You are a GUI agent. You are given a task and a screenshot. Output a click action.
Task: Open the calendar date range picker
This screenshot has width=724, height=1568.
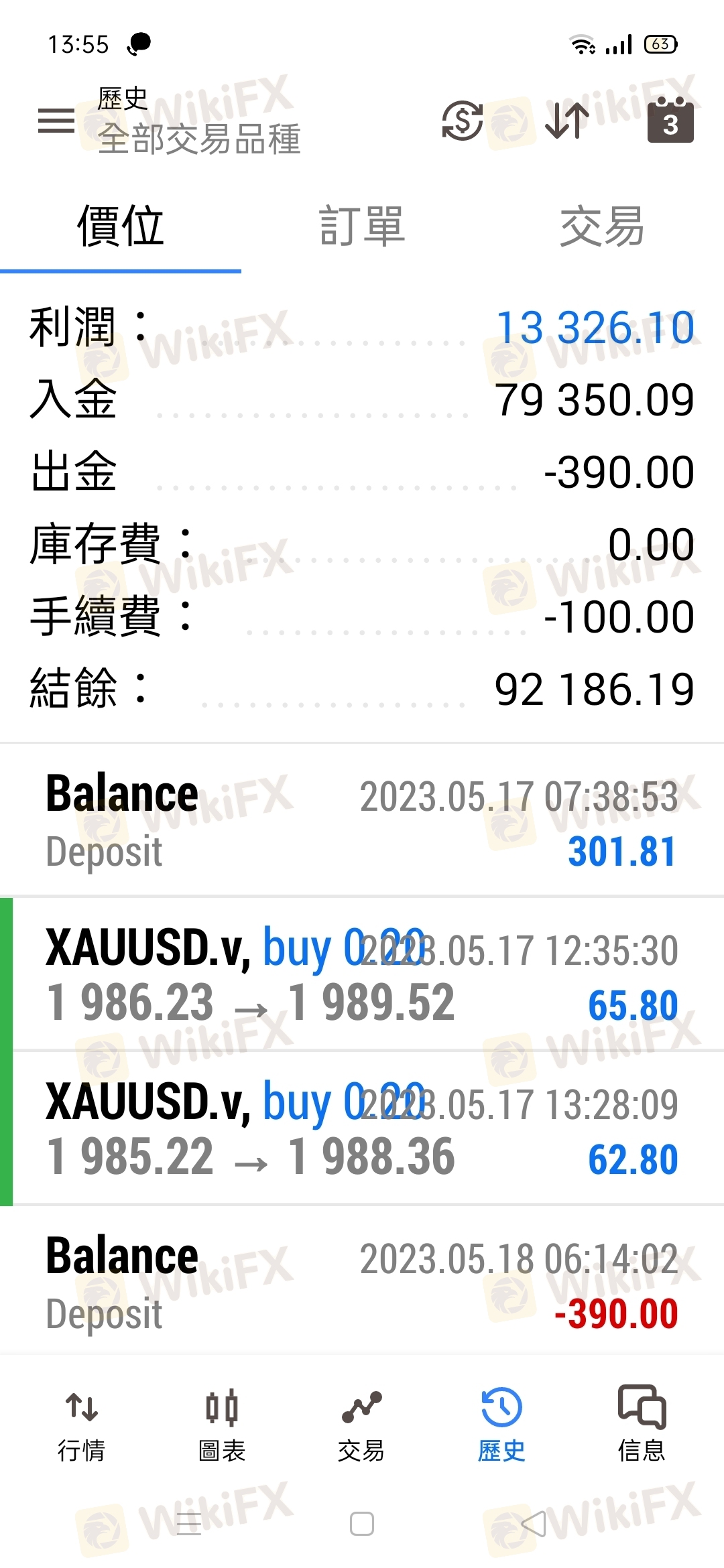[x=670, y=121]
